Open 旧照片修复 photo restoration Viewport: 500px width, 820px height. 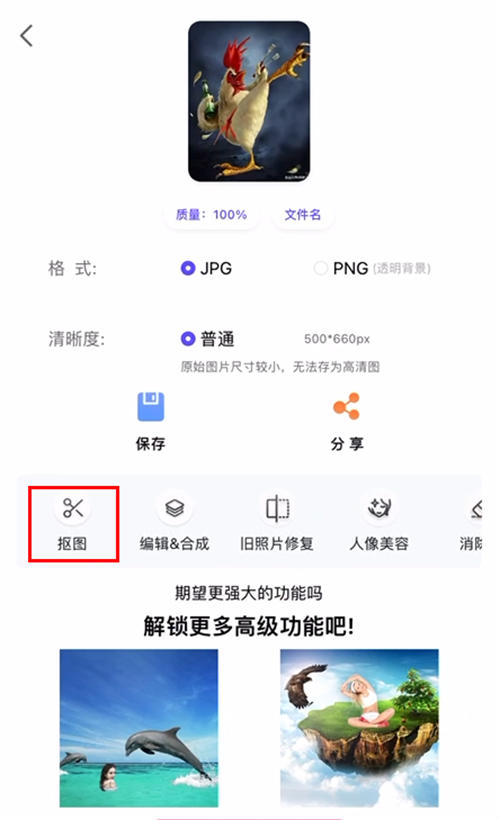click(x=277, y=523)
